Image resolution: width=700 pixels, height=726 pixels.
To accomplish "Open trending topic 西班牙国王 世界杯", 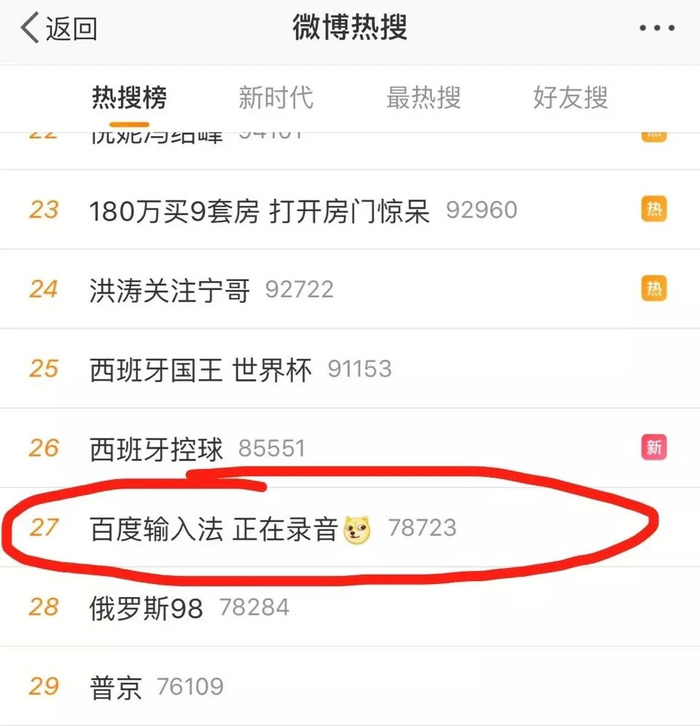I will (x=200, y=368).
